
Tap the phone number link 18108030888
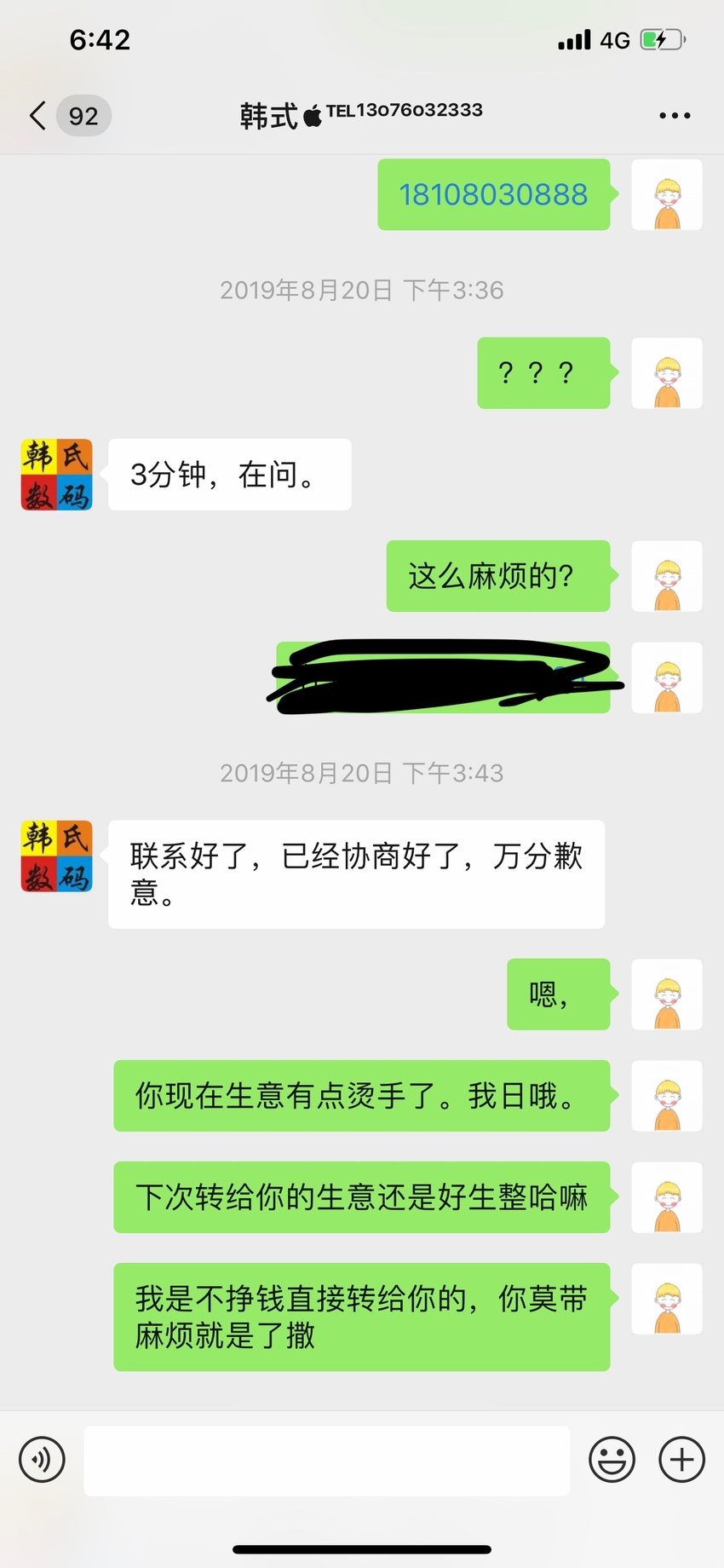[493, 194]
